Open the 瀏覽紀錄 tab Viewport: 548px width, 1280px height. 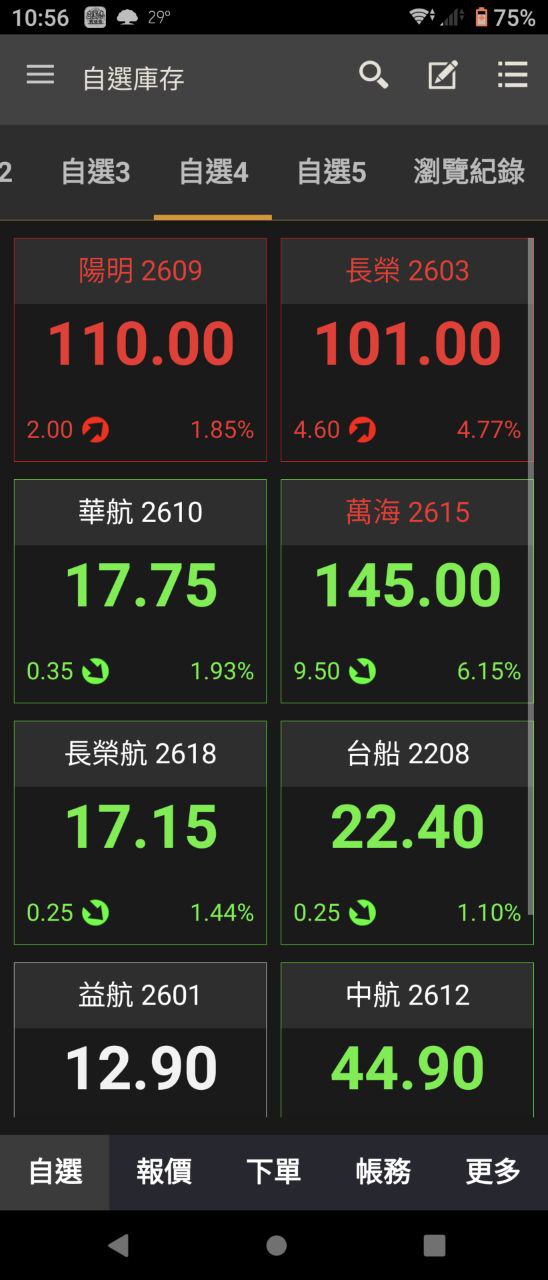pos(469,172)
